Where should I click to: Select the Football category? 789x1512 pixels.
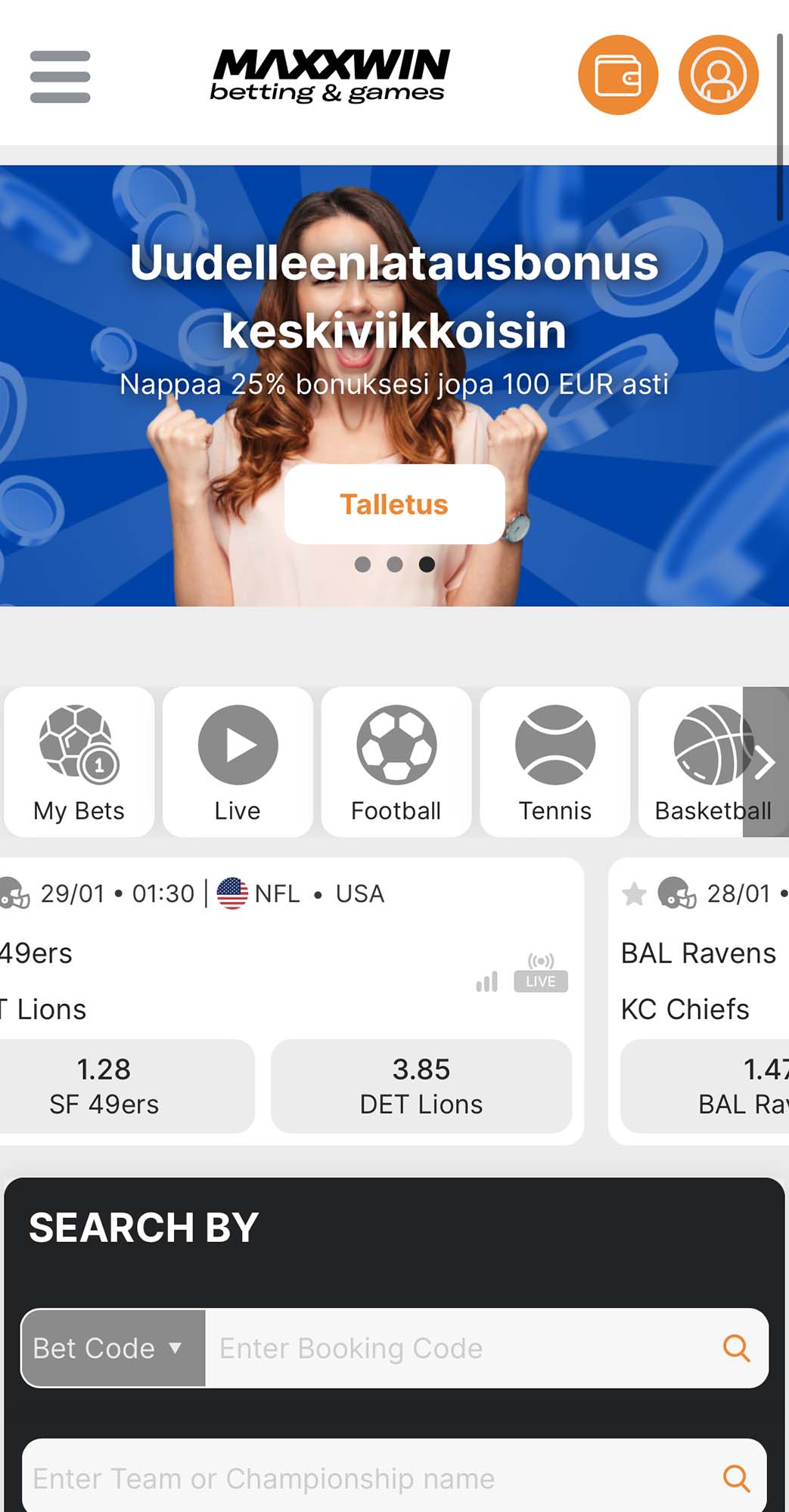click(396, 761)
